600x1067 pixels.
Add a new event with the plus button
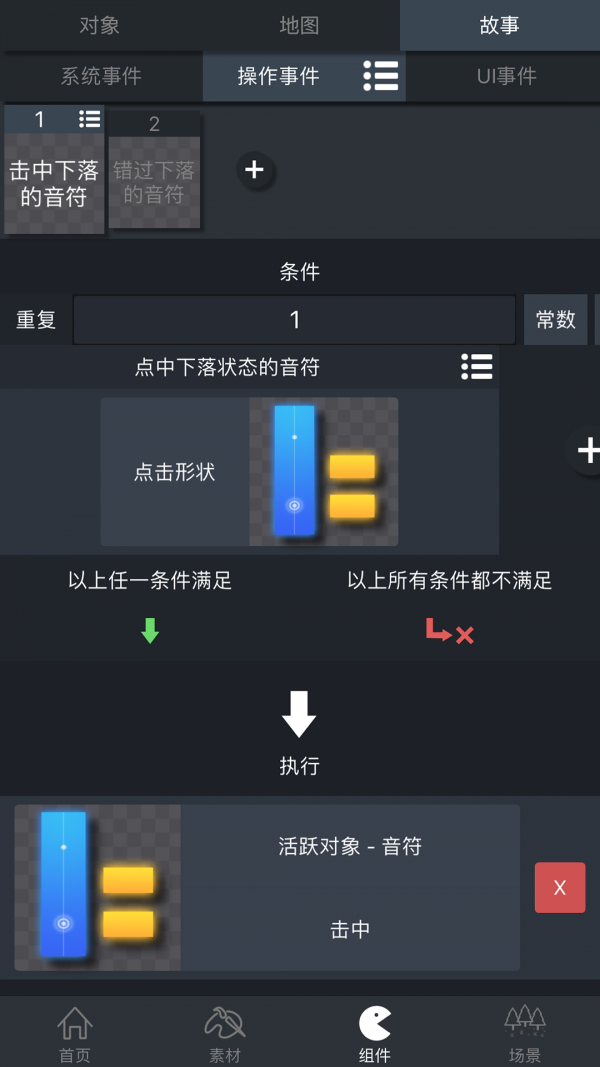tap(254, 170)
